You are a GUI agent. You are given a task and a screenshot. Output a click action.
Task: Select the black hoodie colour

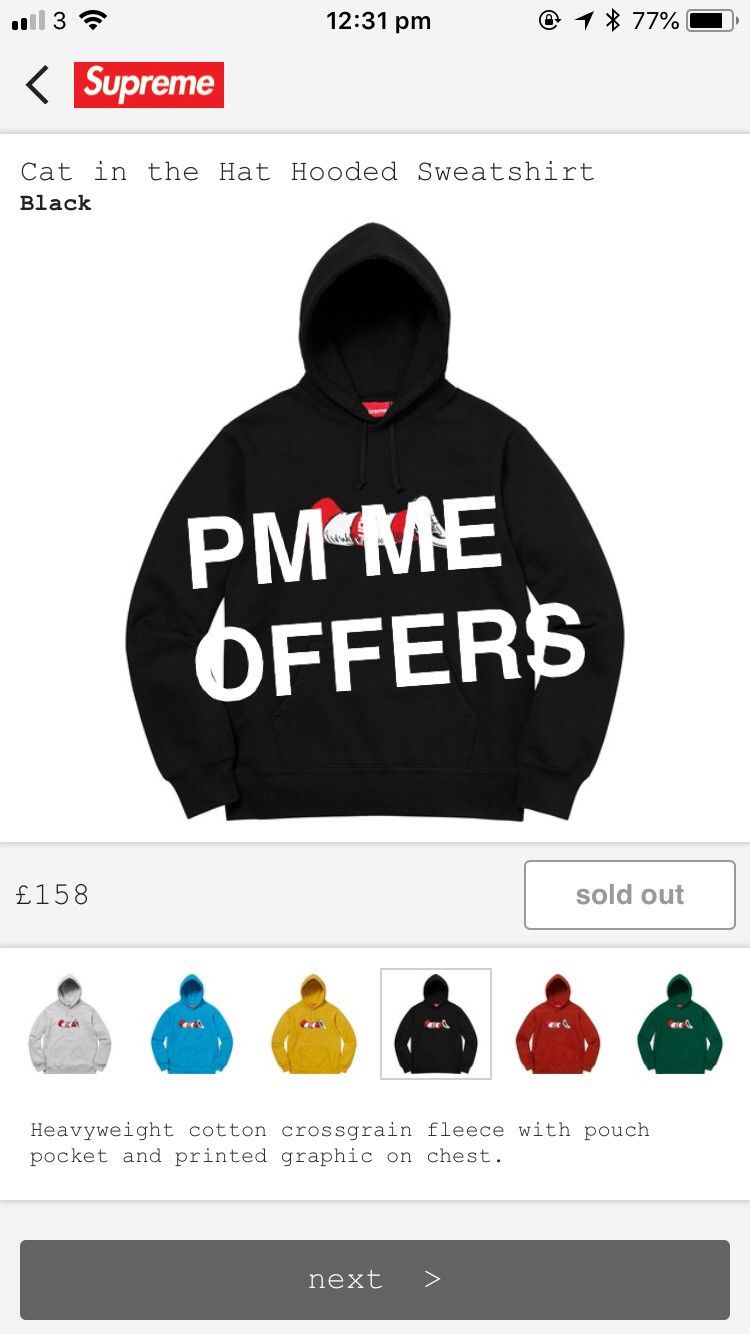pos(436,1024)
